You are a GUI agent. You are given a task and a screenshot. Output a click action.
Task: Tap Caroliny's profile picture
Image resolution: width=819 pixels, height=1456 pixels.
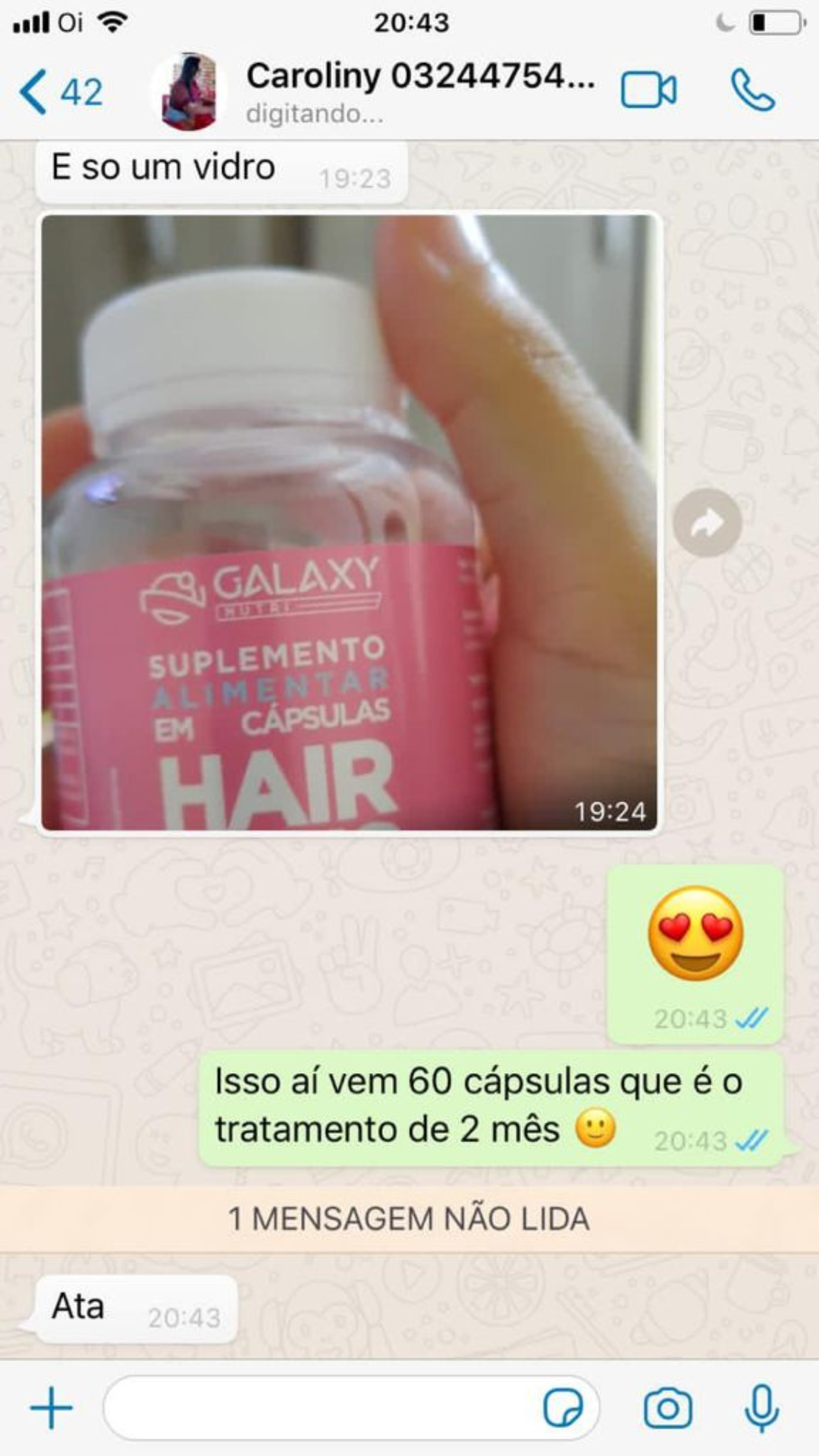[187, 92]
